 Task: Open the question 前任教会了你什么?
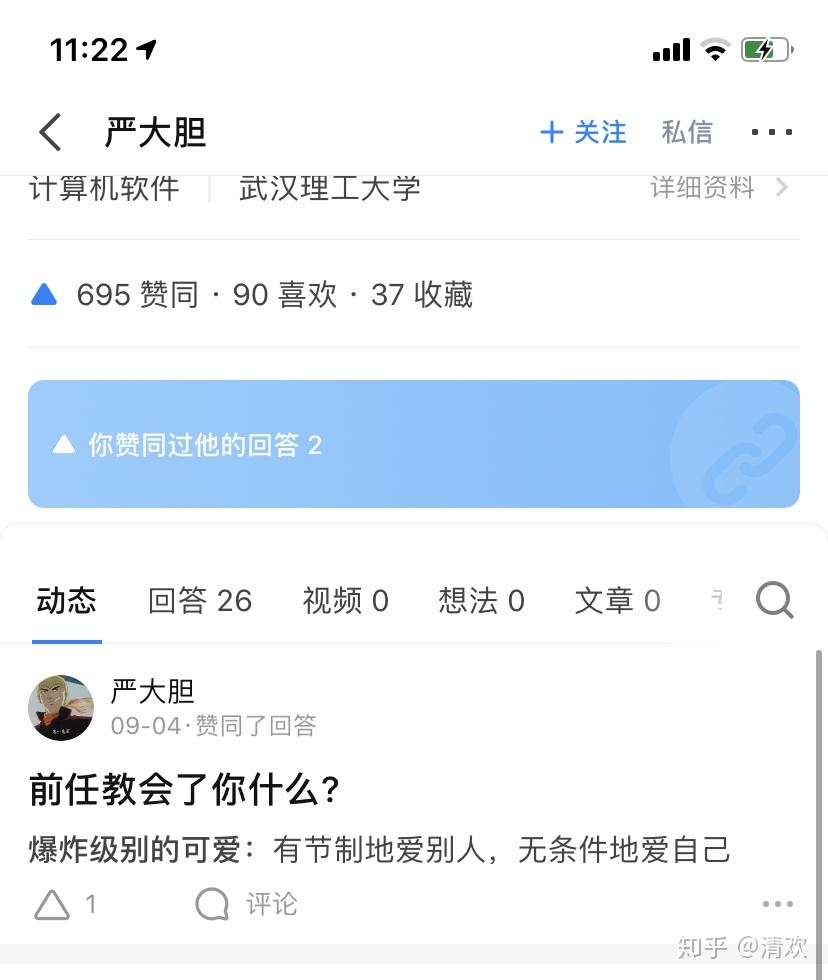tap(185, 791)
